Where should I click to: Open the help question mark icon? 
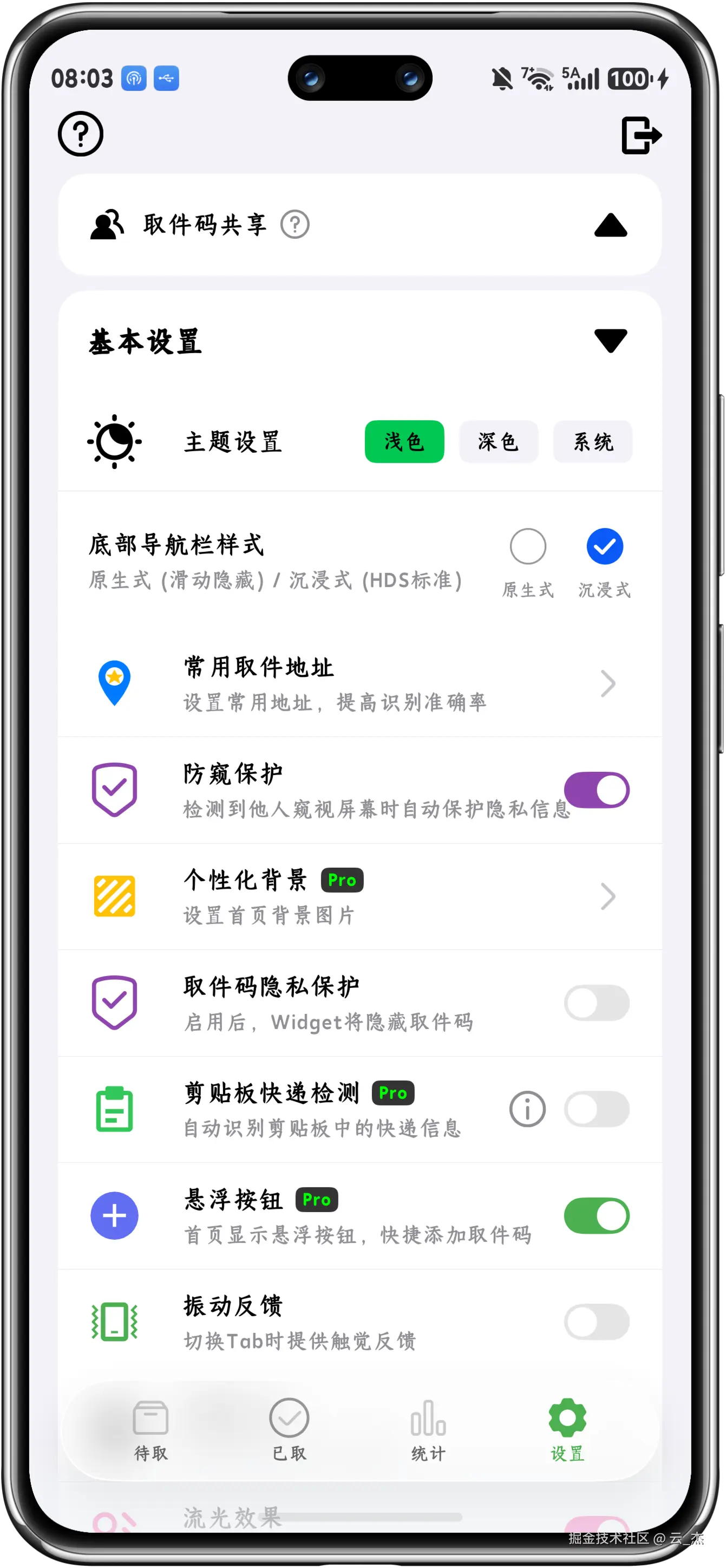coord(80,134)
